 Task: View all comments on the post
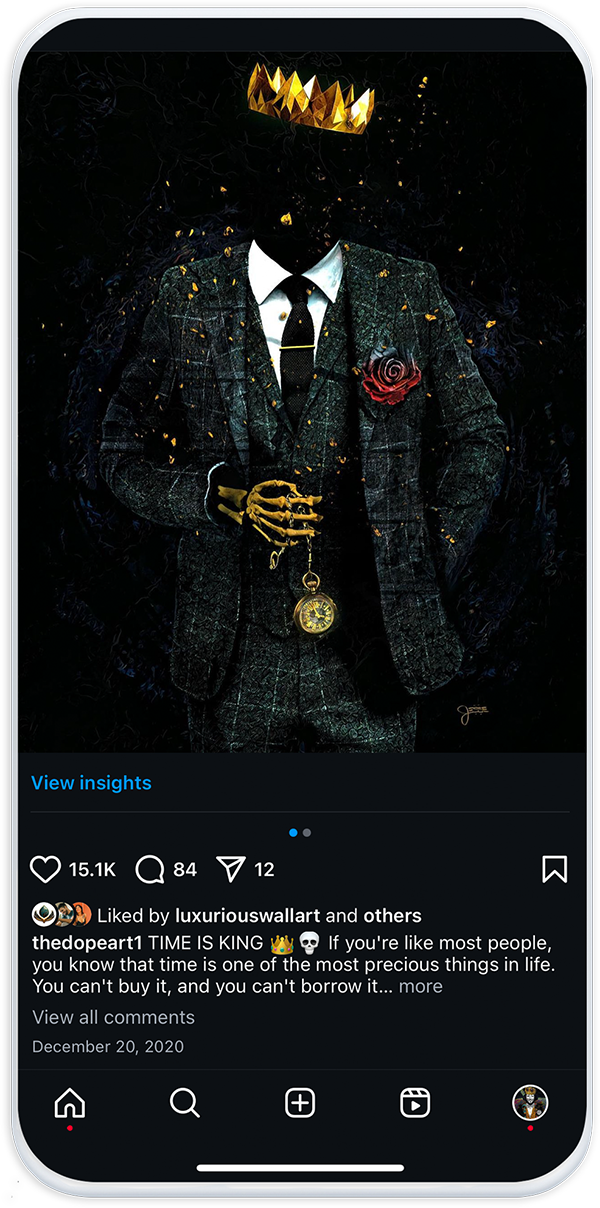click(x=113, y=1017)
